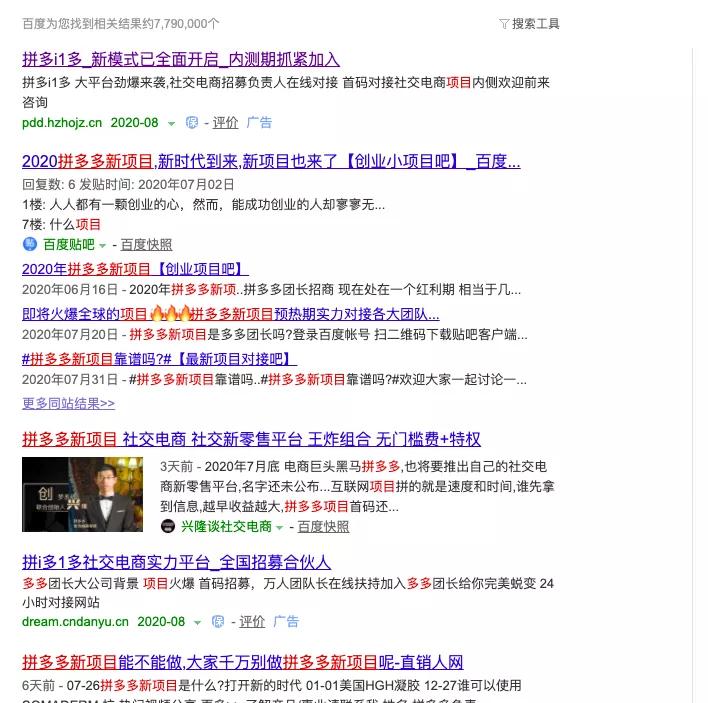Open 百度快照 next to 百度贴吧
Image resolution: width=708 pixels, height=703 pixels.
(146, 244)
